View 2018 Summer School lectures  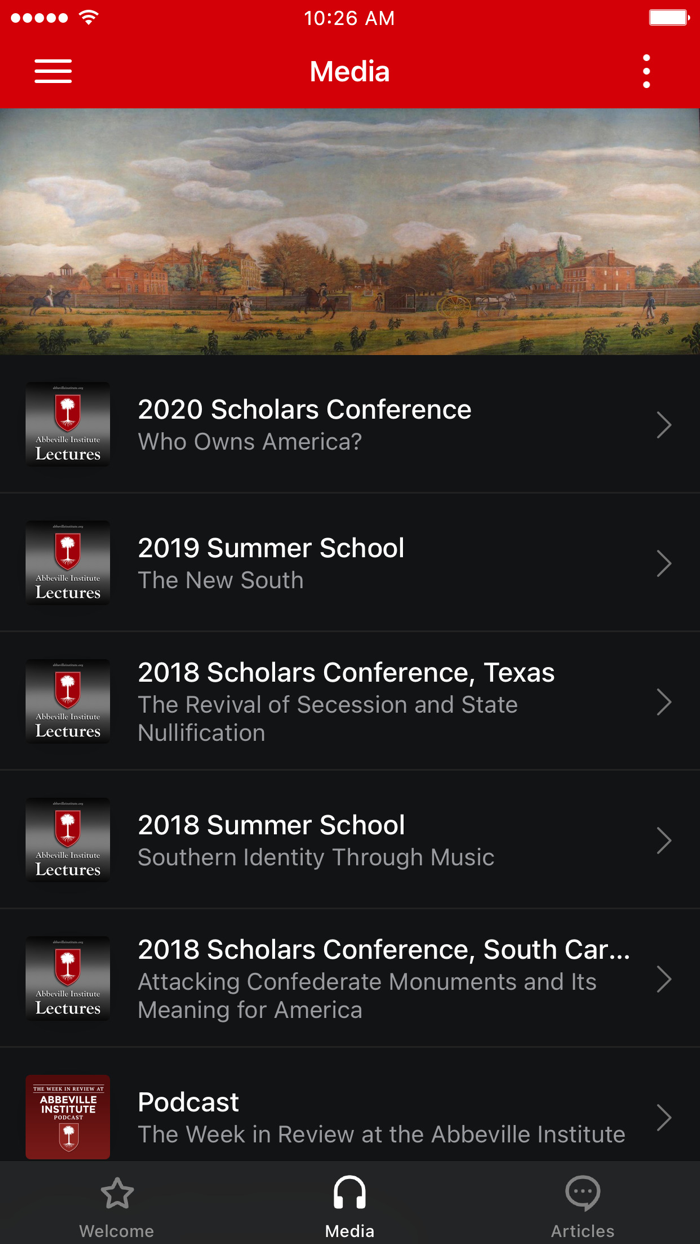click(x=350, y=840)
